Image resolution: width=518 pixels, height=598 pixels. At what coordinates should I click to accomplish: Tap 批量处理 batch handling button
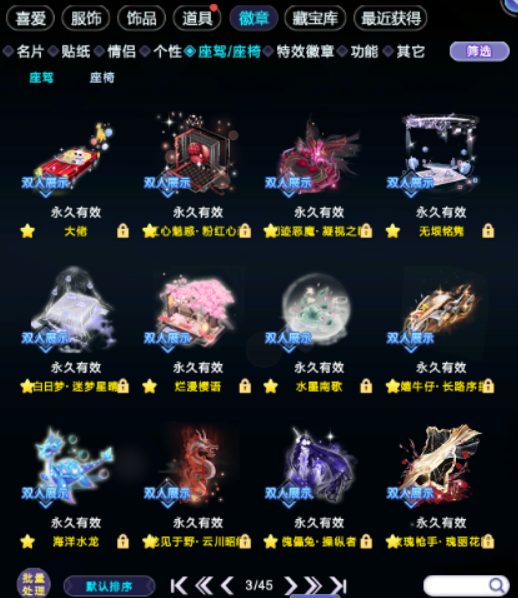pos(34,584)
